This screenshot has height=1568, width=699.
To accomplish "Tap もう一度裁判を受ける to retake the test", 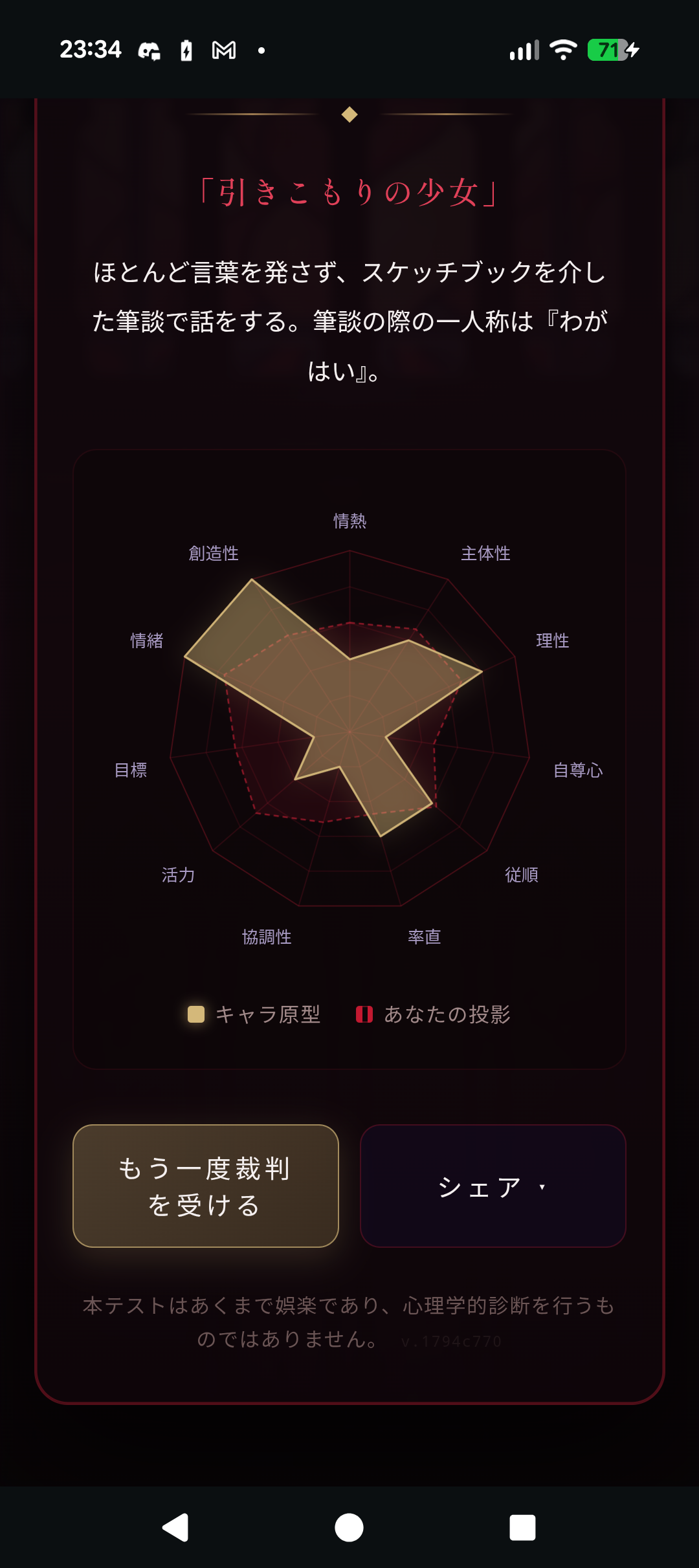I will point(206,1186).
